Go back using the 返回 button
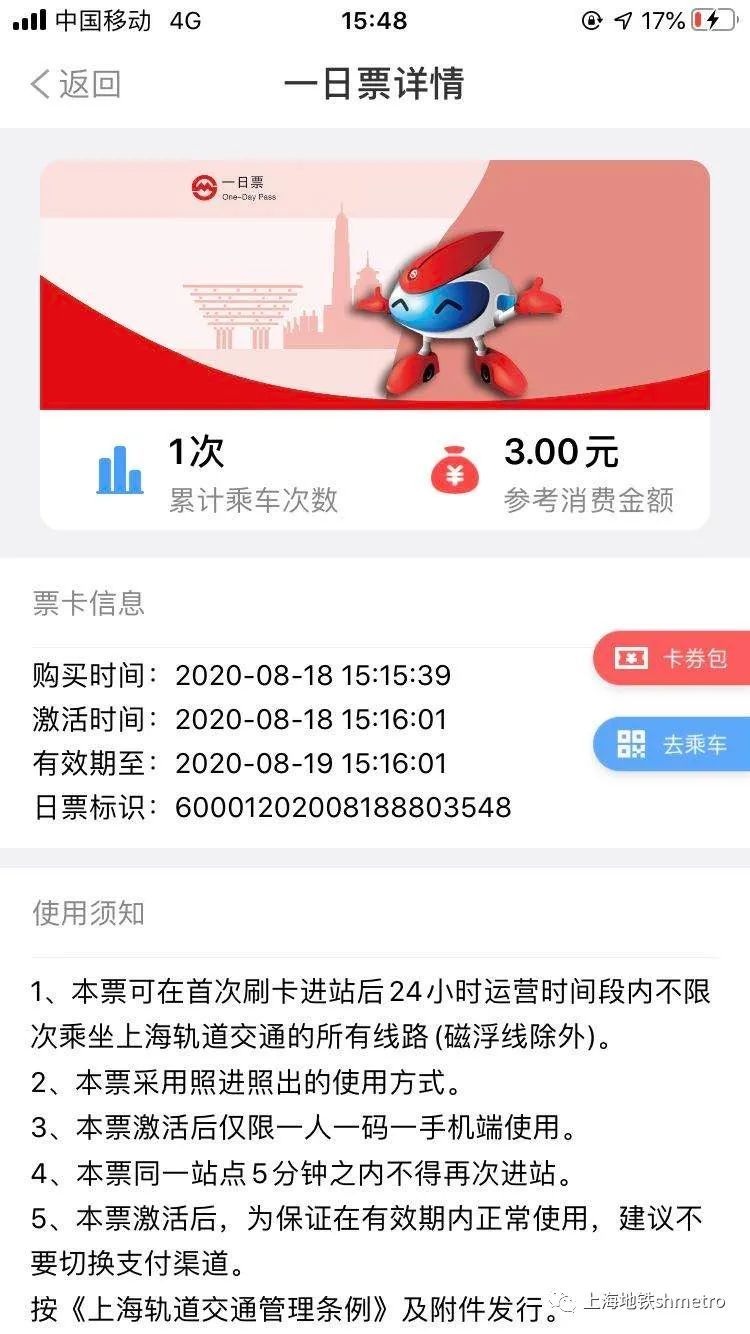750x1334 pixels. (75, 84)
